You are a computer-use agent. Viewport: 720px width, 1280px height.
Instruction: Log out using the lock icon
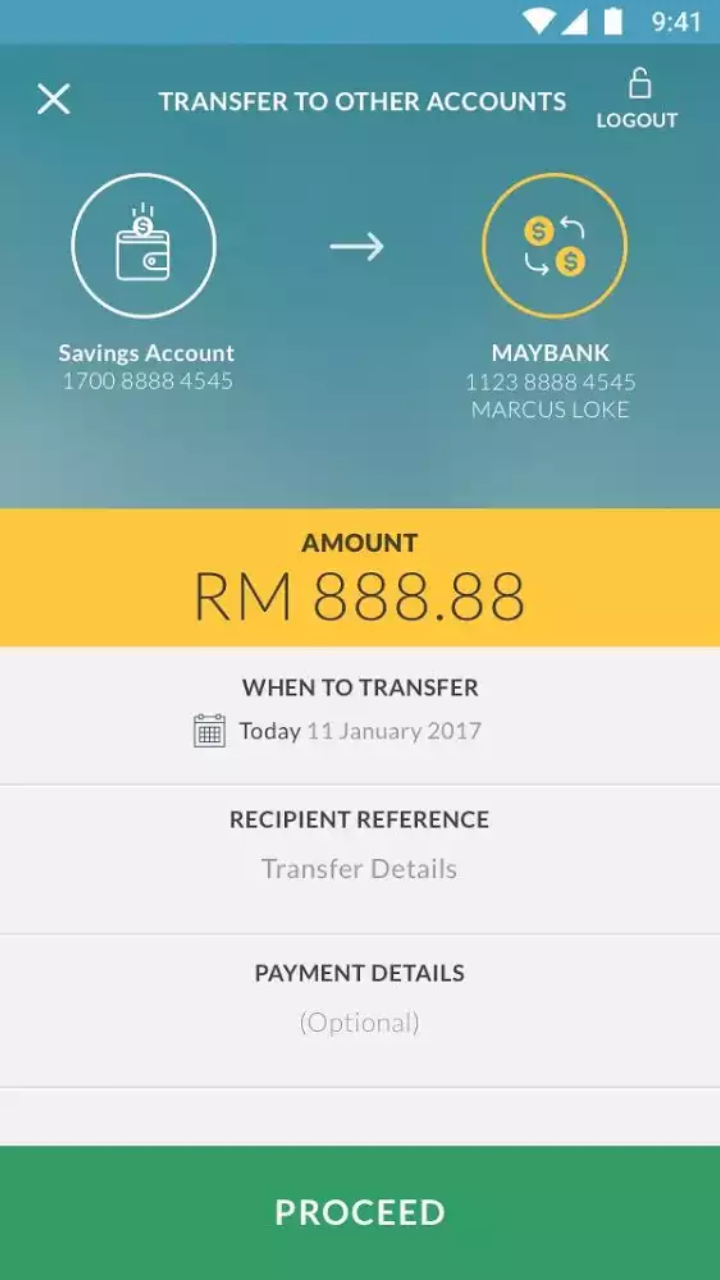coord(638,99)
